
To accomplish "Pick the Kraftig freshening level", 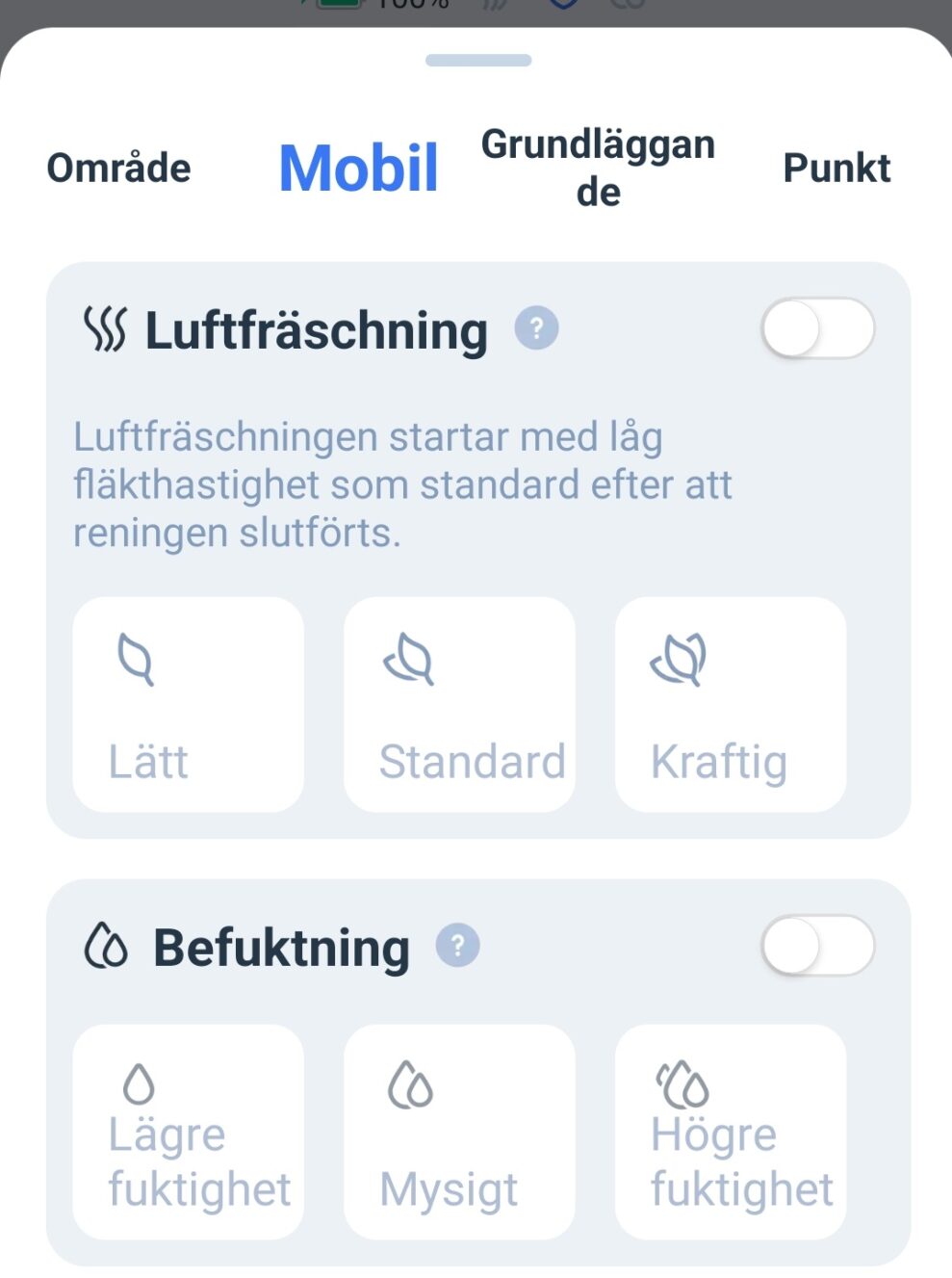I will coord(731,704).
